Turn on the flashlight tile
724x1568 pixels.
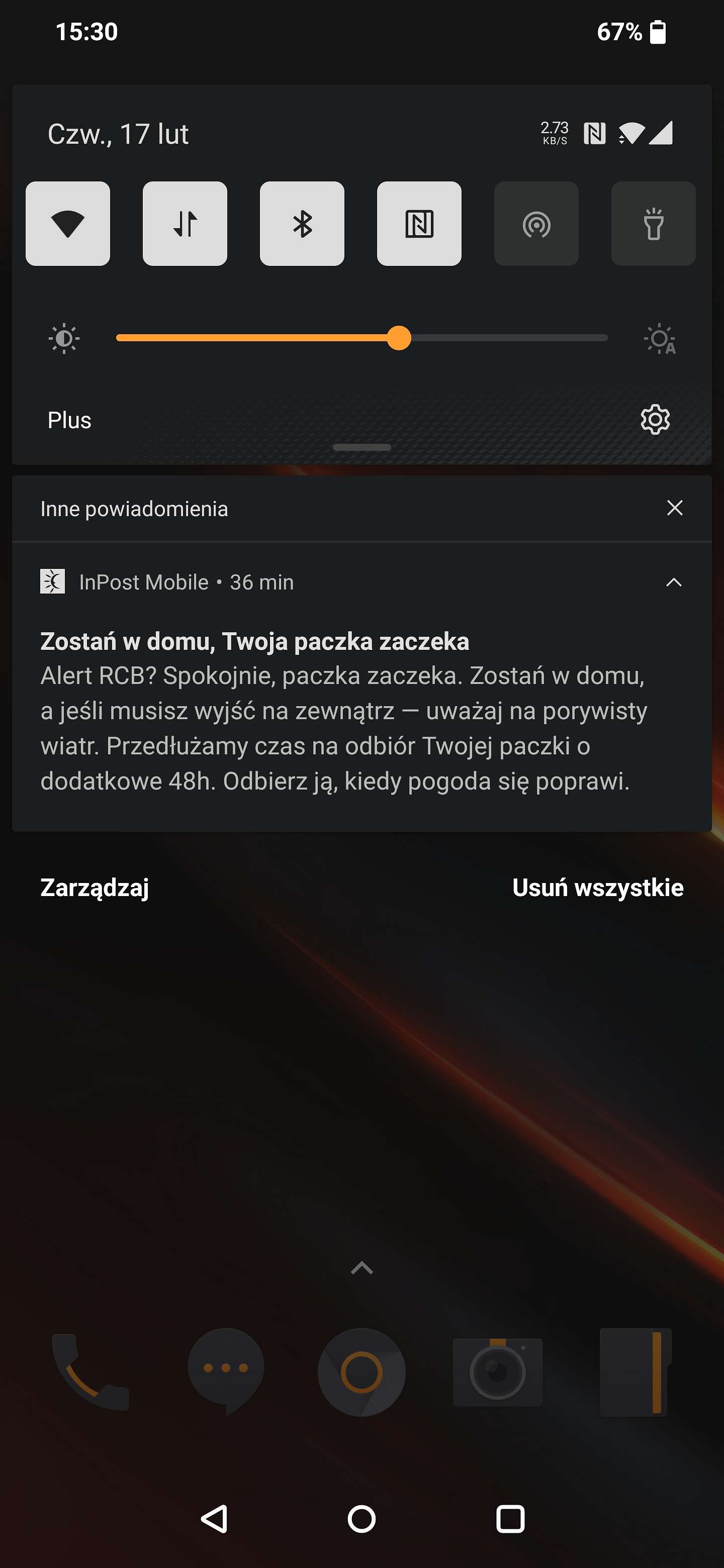pos(654,224)
